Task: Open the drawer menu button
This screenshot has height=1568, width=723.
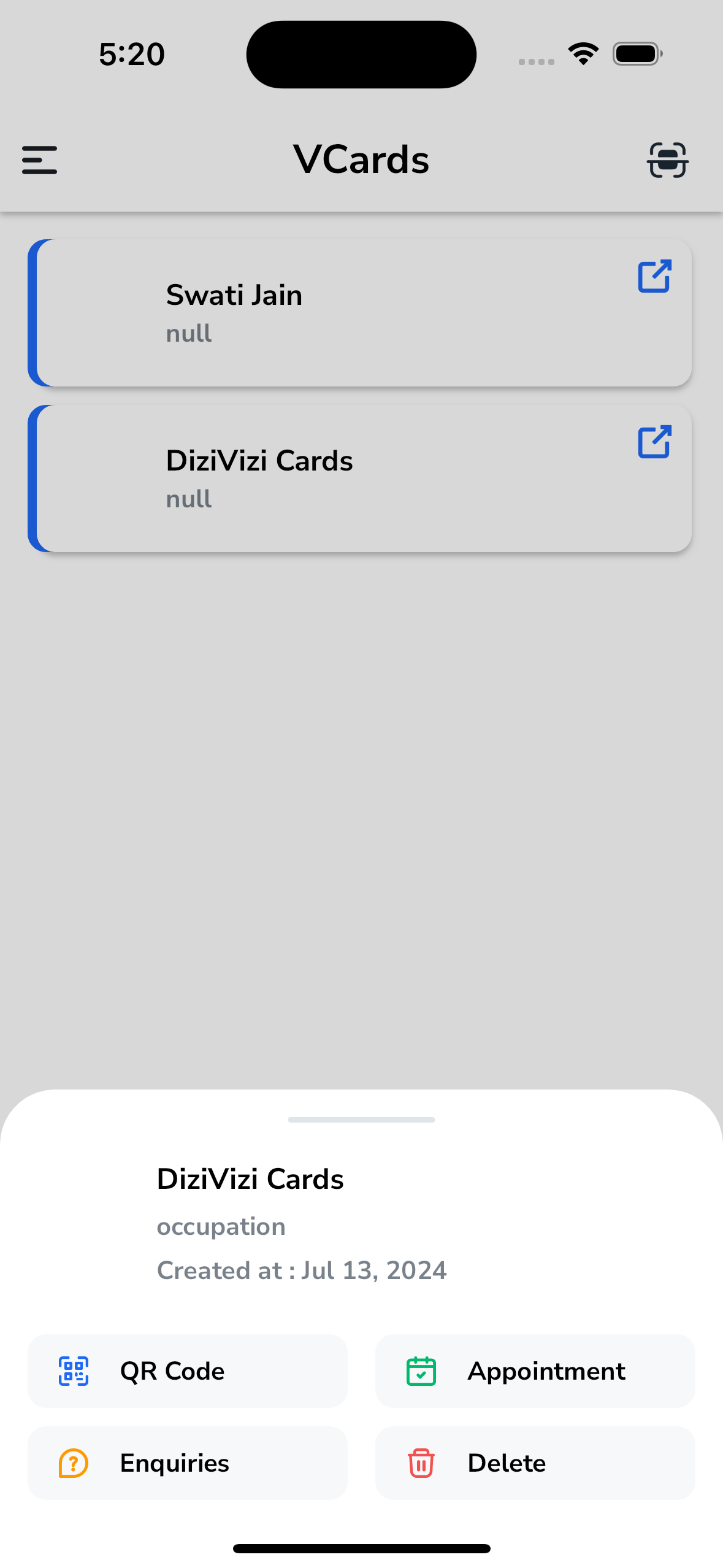Action: pyautogui.click(x=40, y=160)
